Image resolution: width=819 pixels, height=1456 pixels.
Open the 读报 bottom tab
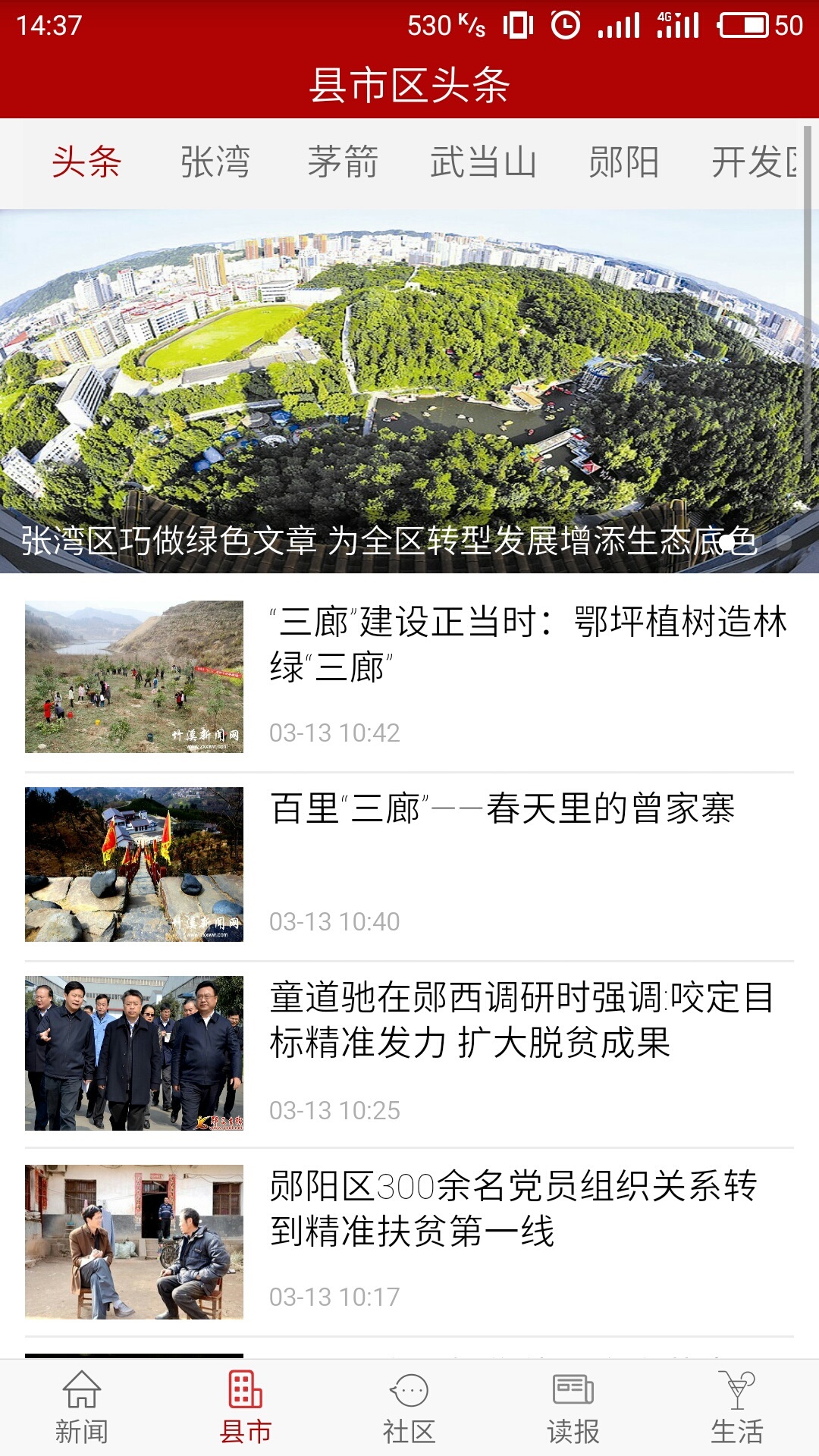tap(573, 1407)
